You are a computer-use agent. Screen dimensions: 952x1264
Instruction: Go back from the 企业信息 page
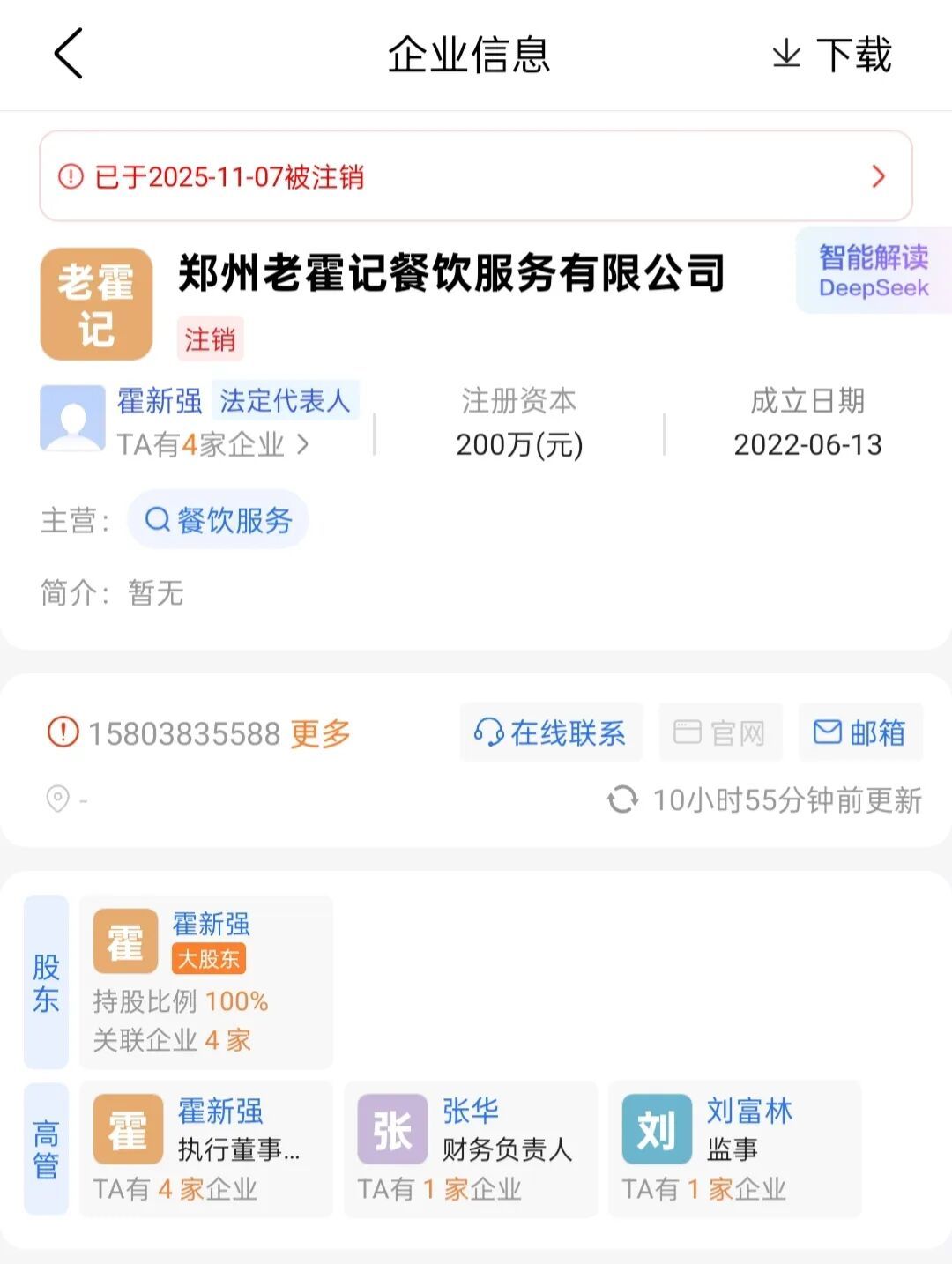[69, 54]
